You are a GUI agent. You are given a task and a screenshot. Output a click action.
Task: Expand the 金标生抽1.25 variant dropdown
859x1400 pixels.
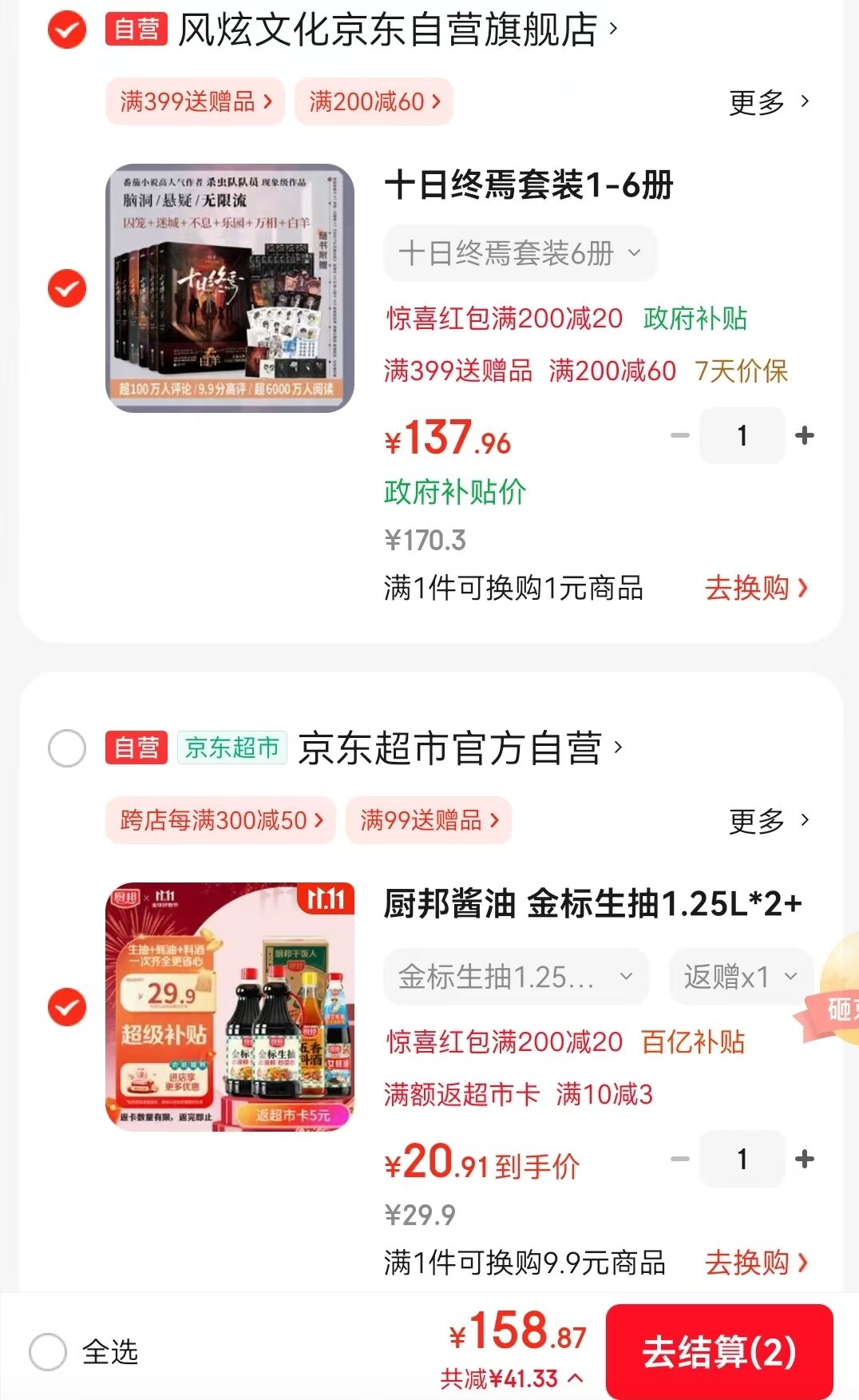516,976
